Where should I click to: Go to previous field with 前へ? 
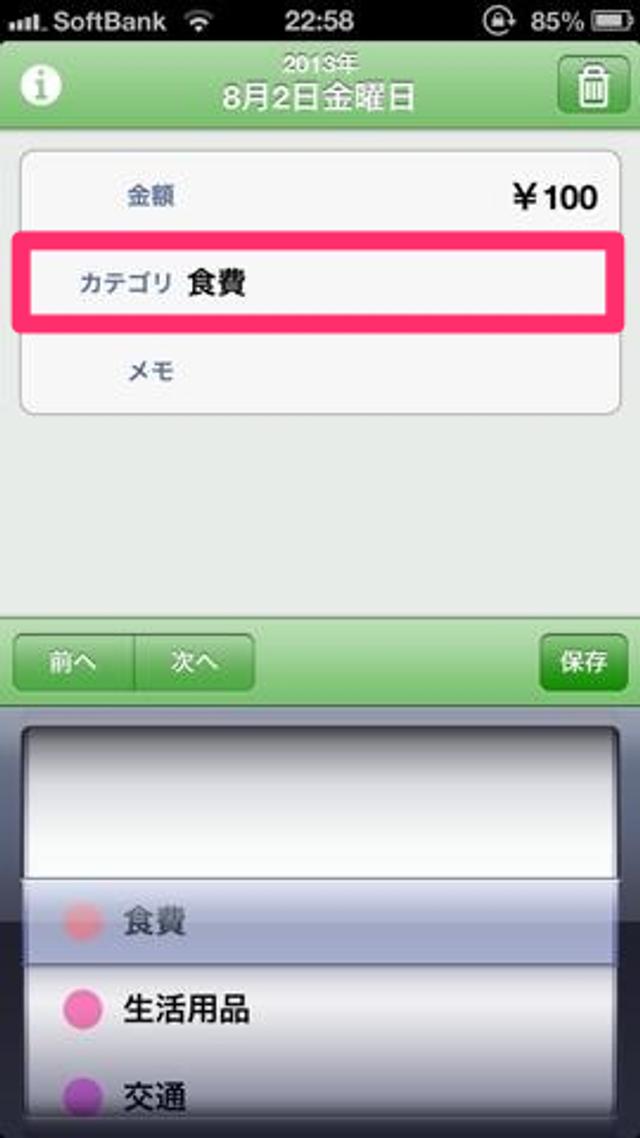73,662
